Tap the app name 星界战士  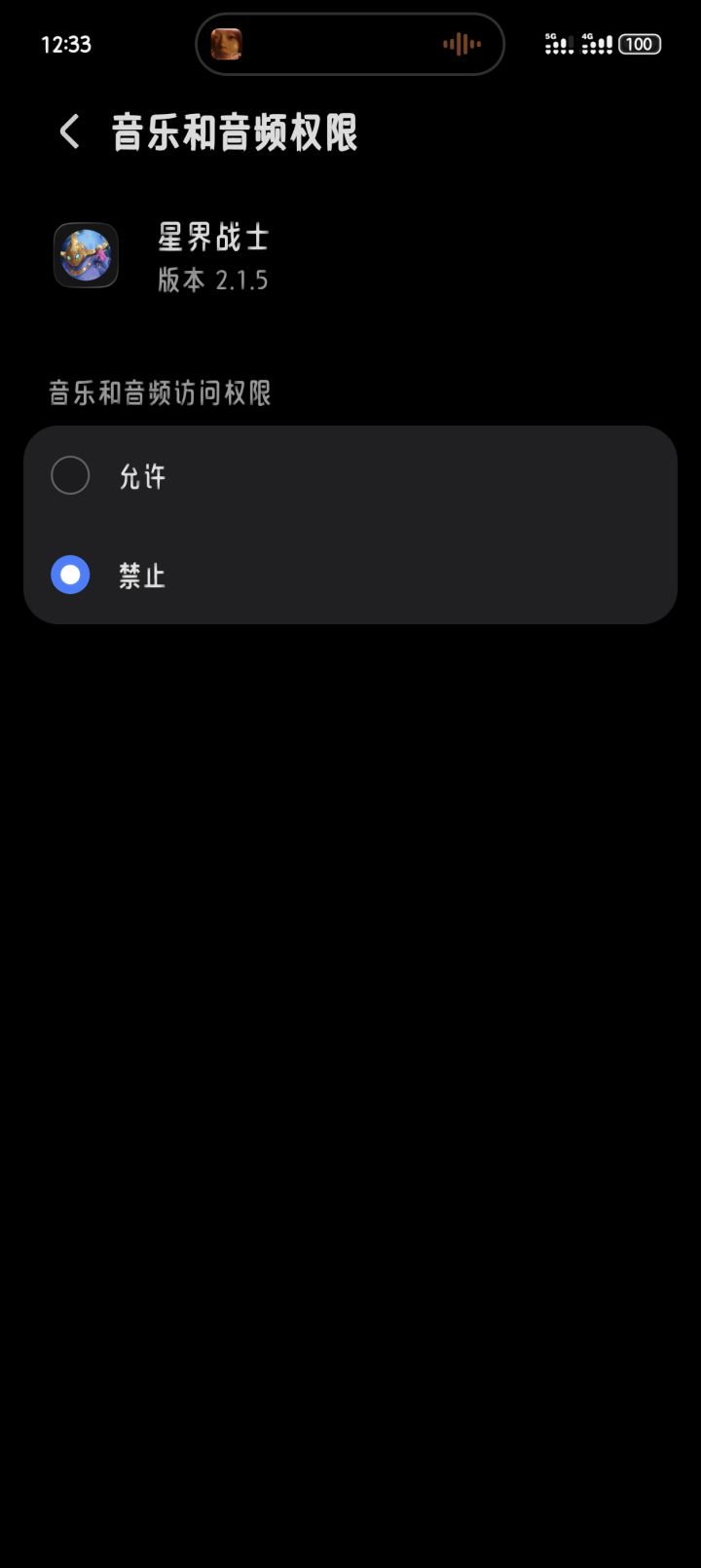[213, 236]
